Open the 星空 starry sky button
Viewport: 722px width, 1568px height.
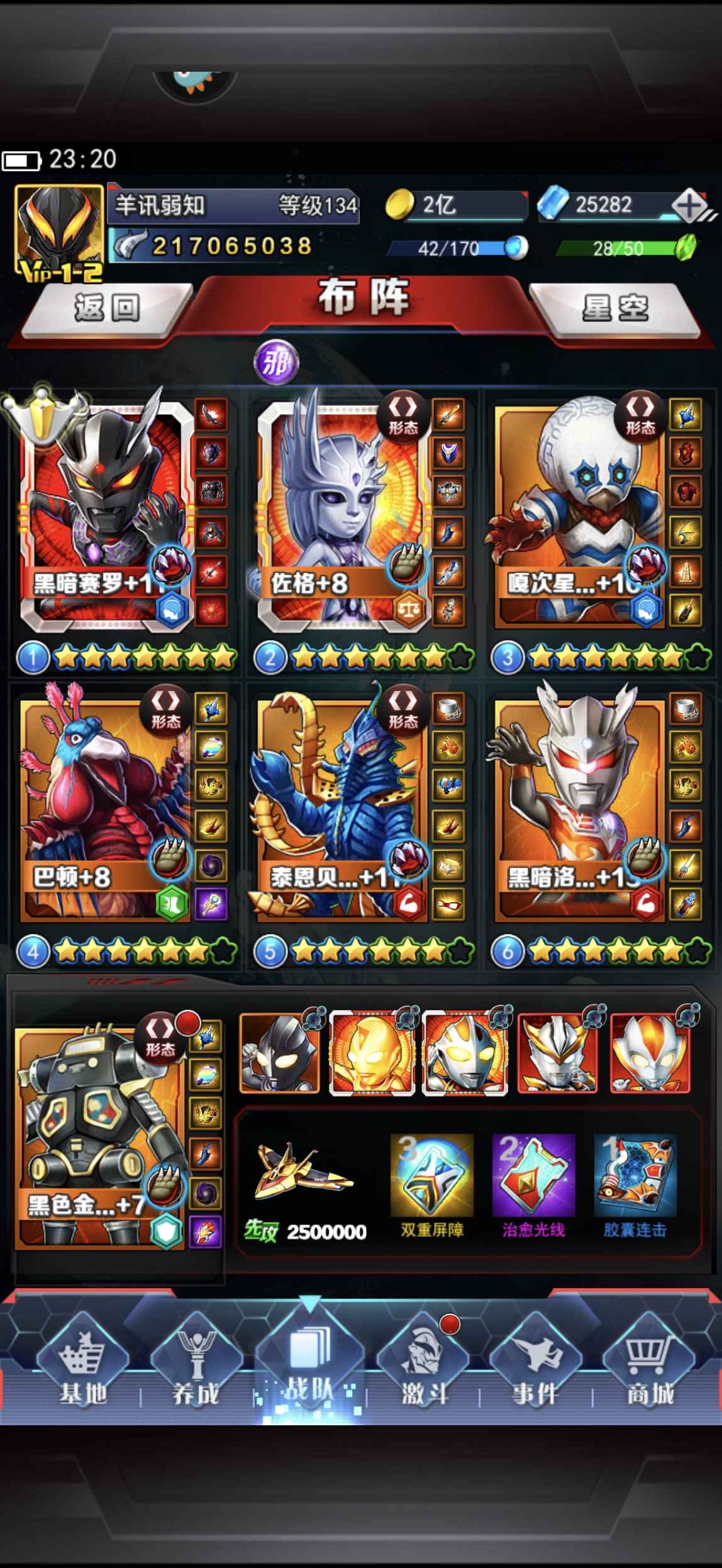[x=614, y=309]
